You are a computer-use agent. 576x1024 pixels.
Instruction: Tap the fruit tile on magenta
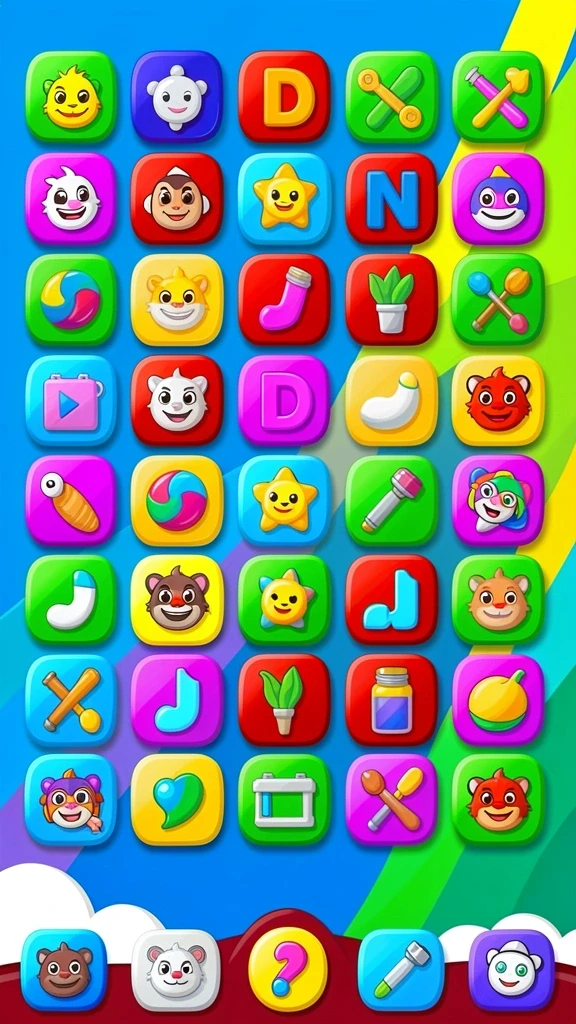(498, 700)
